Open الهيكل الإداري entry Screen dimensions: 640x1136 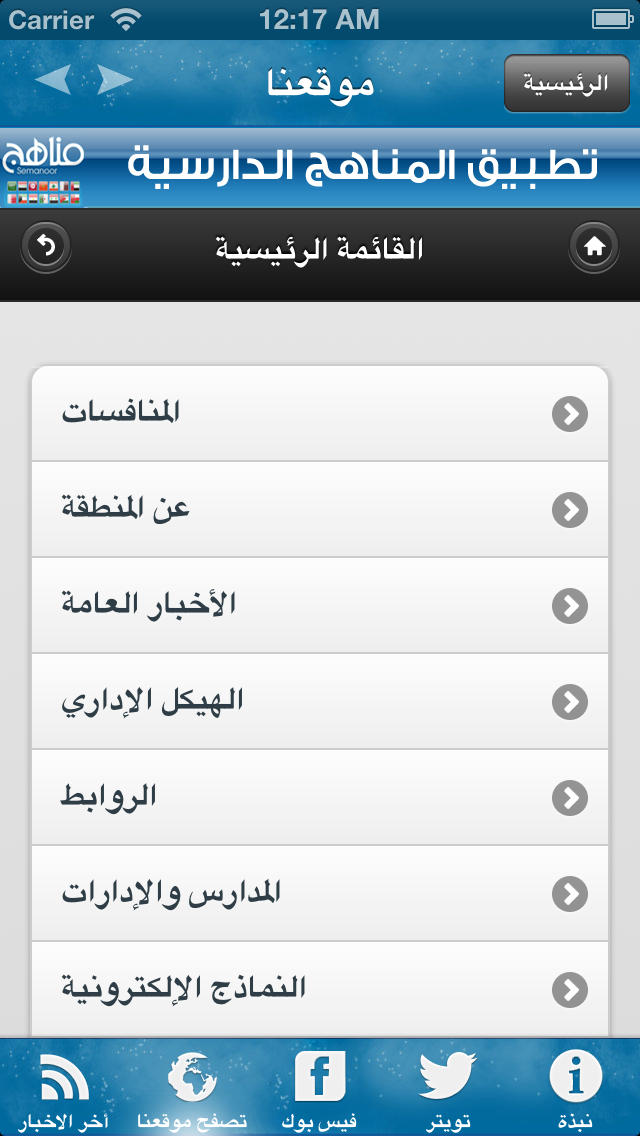tap(320, 701)
